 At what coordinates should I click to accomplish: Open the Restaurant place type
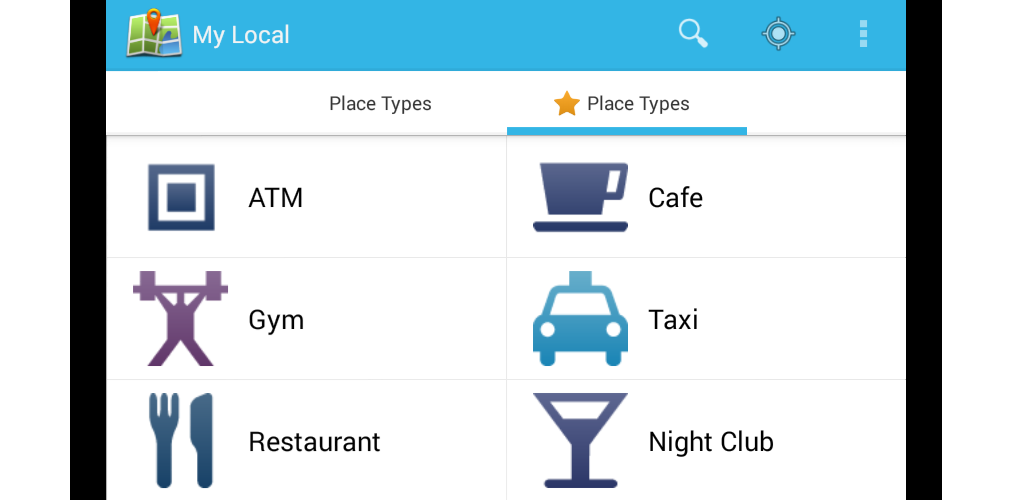[x=306, y=441]
